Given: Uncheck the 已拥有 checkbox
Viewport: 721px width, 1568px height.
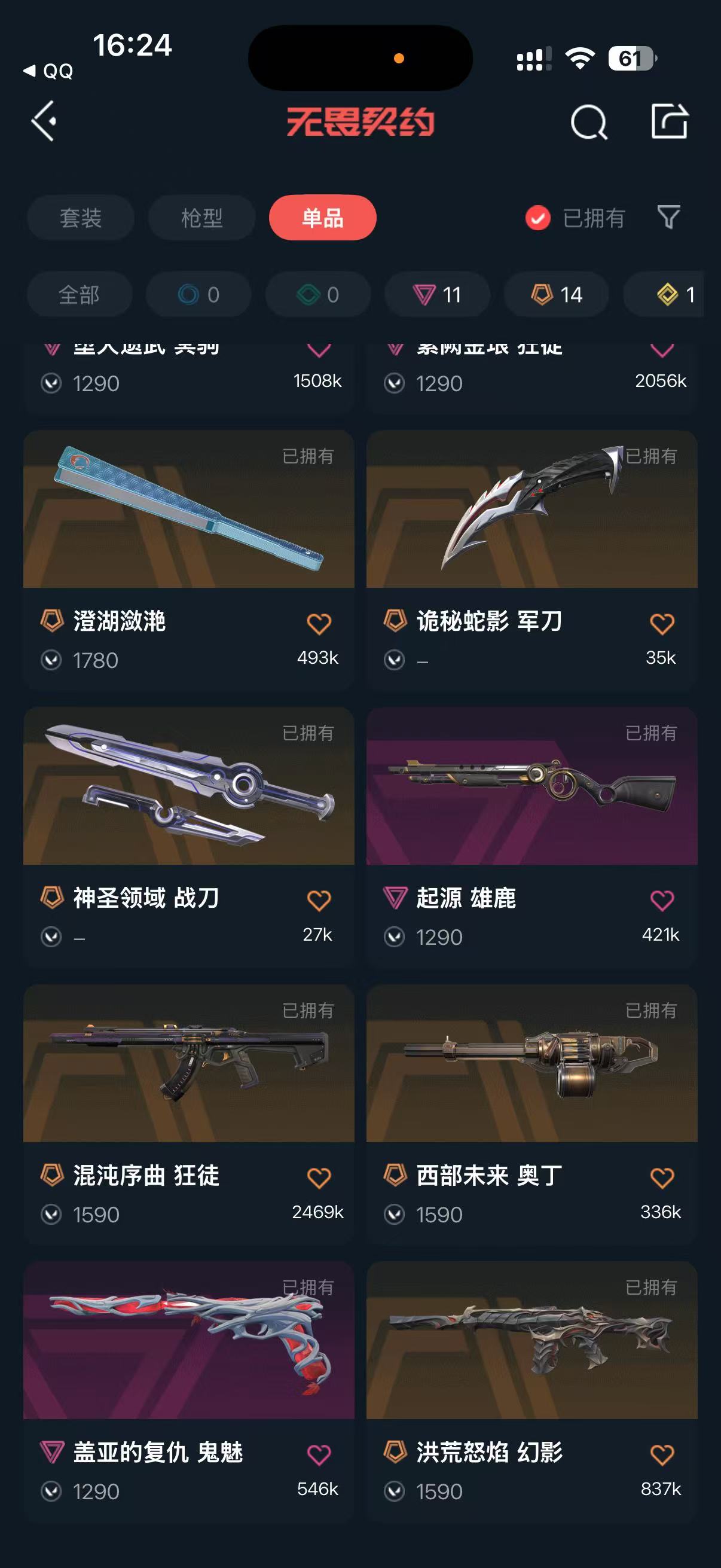Looking at the screenshot, I should (538, 218).
